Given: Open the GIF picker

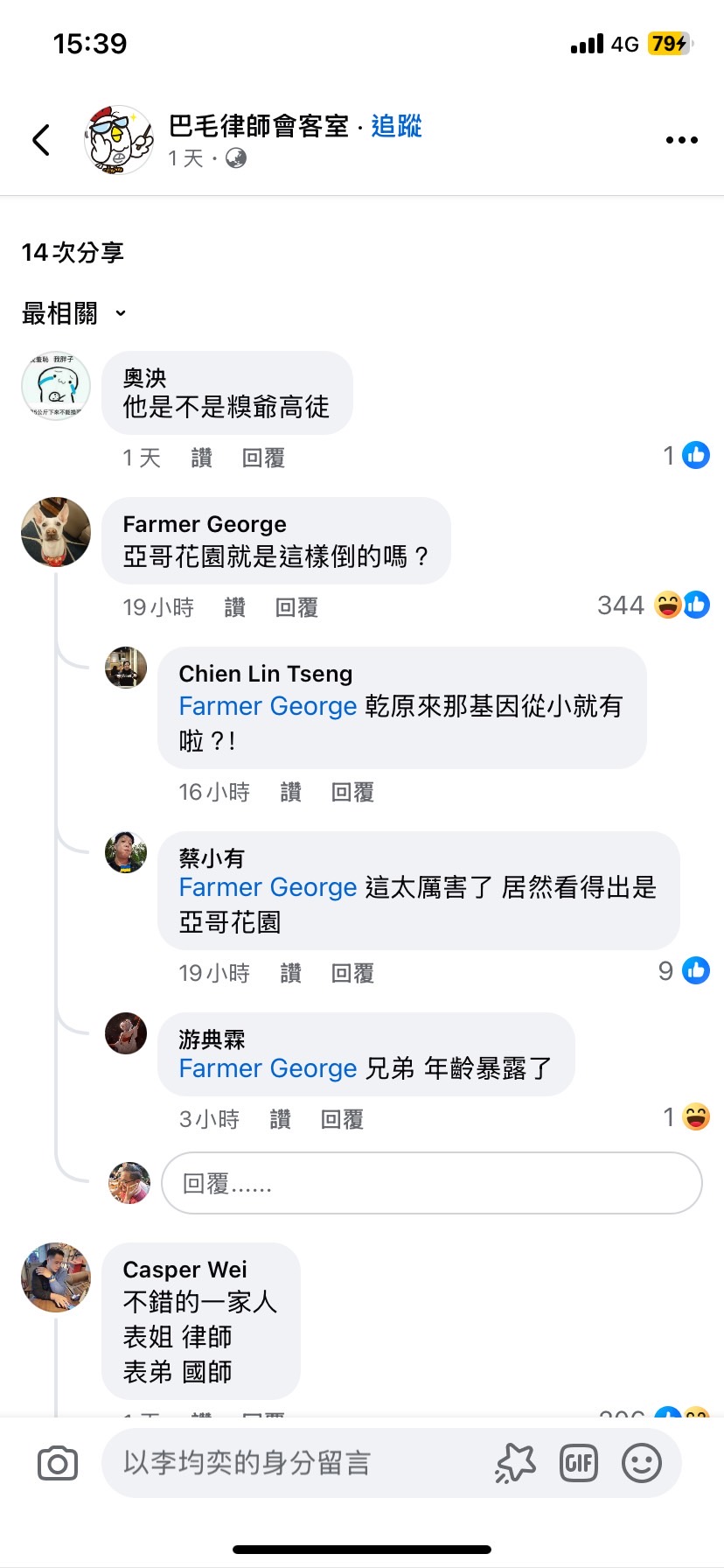Looking at the screenshot, I should pyautogui.click(x=578, y=1463).
